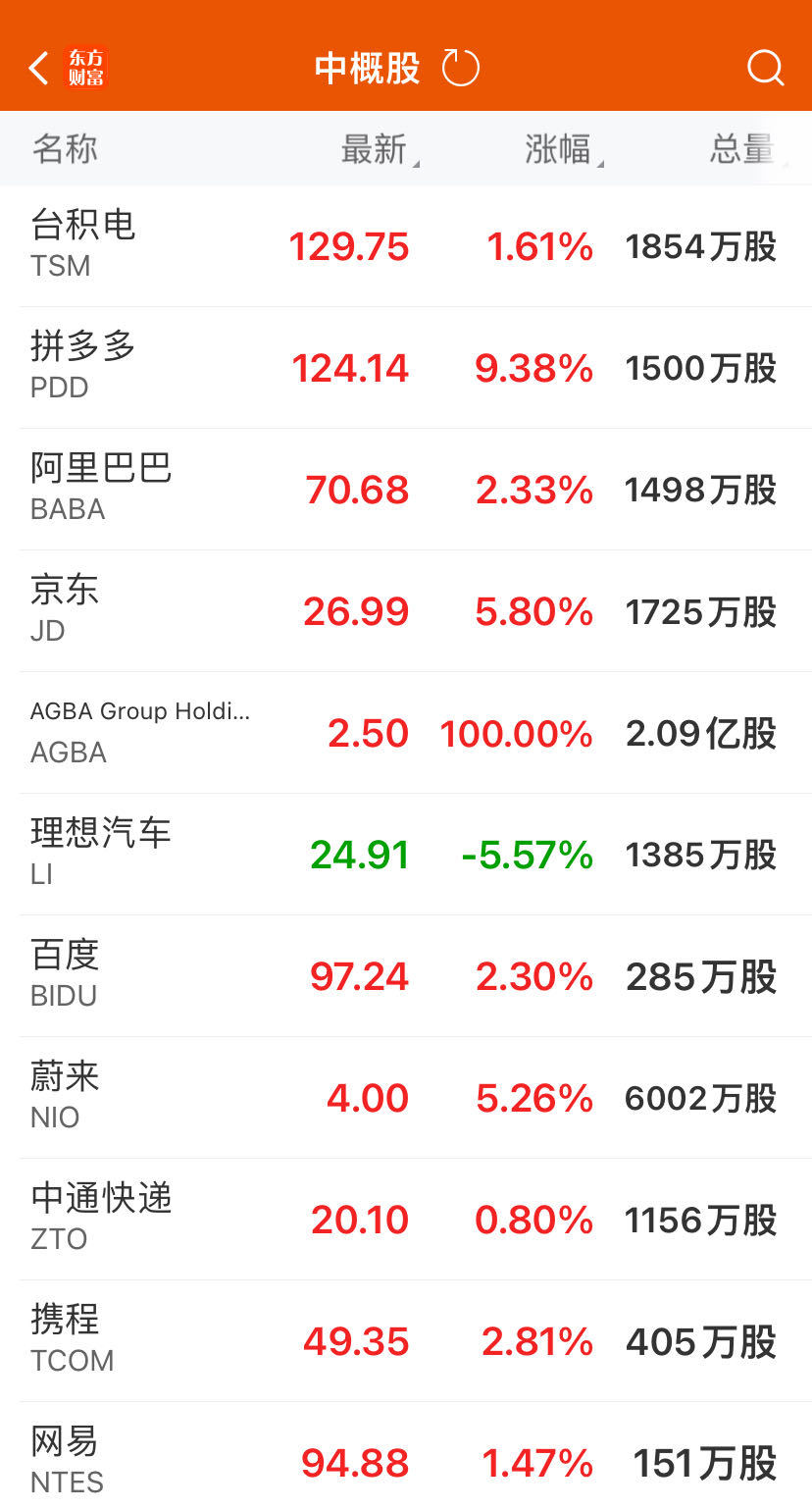Open the 百度 BIDU stock row
The height and width of the screenshot is (1509, 812).
click(406, 975)
